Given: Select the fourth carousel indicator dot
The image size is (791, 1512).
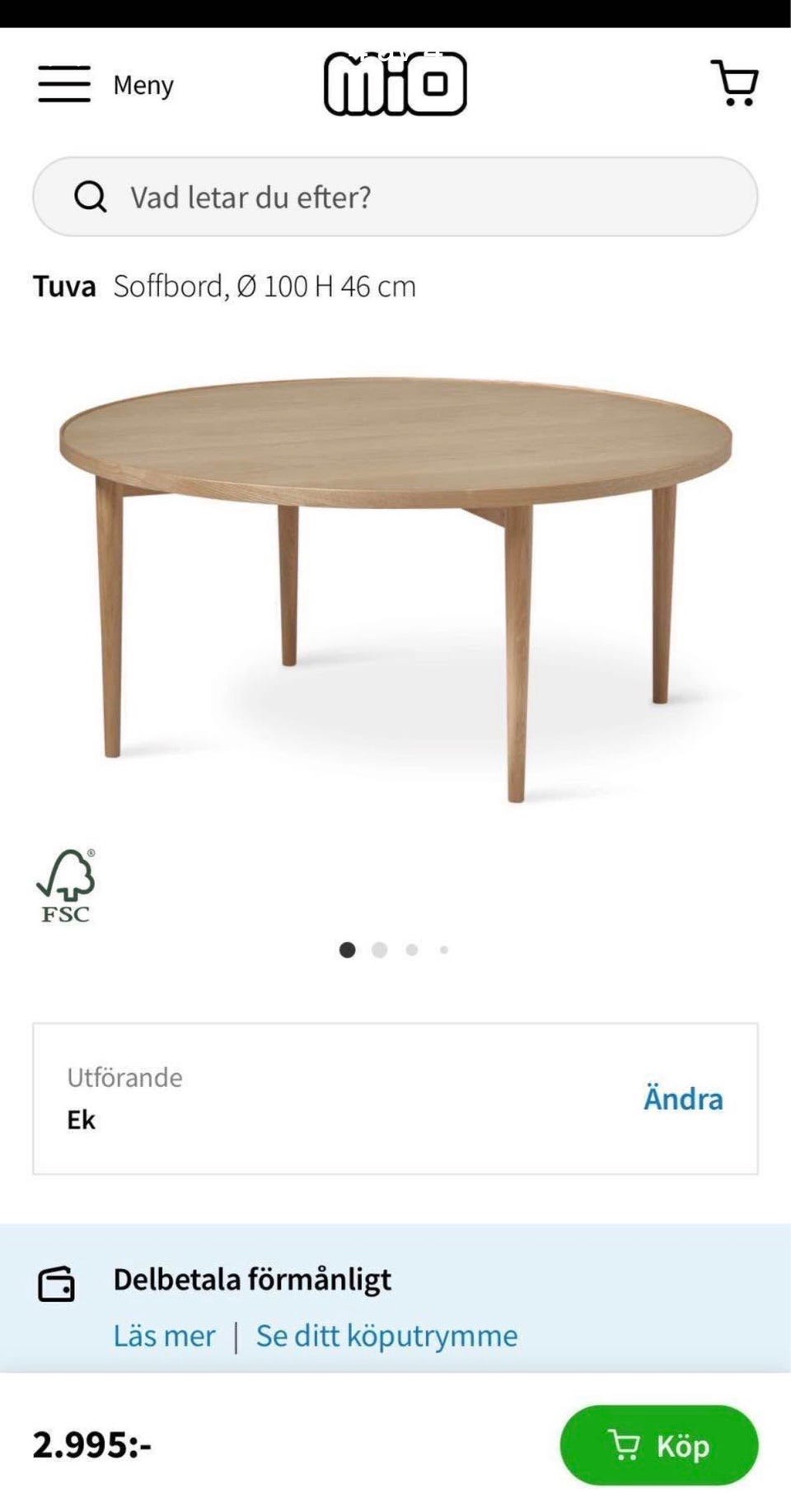Looking at the screenshot, I should pyautogui.click(x=444, y=949).
